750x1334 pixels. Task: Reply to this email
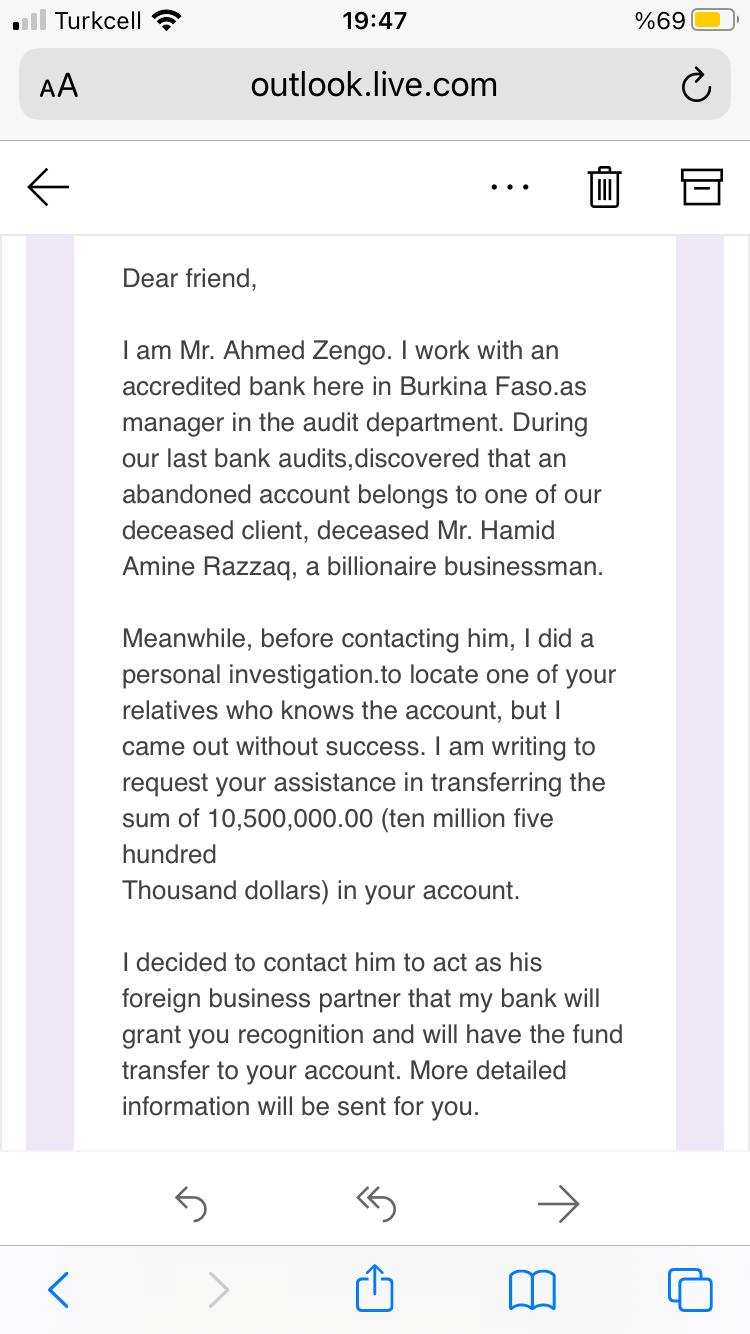coord(190,1203)
